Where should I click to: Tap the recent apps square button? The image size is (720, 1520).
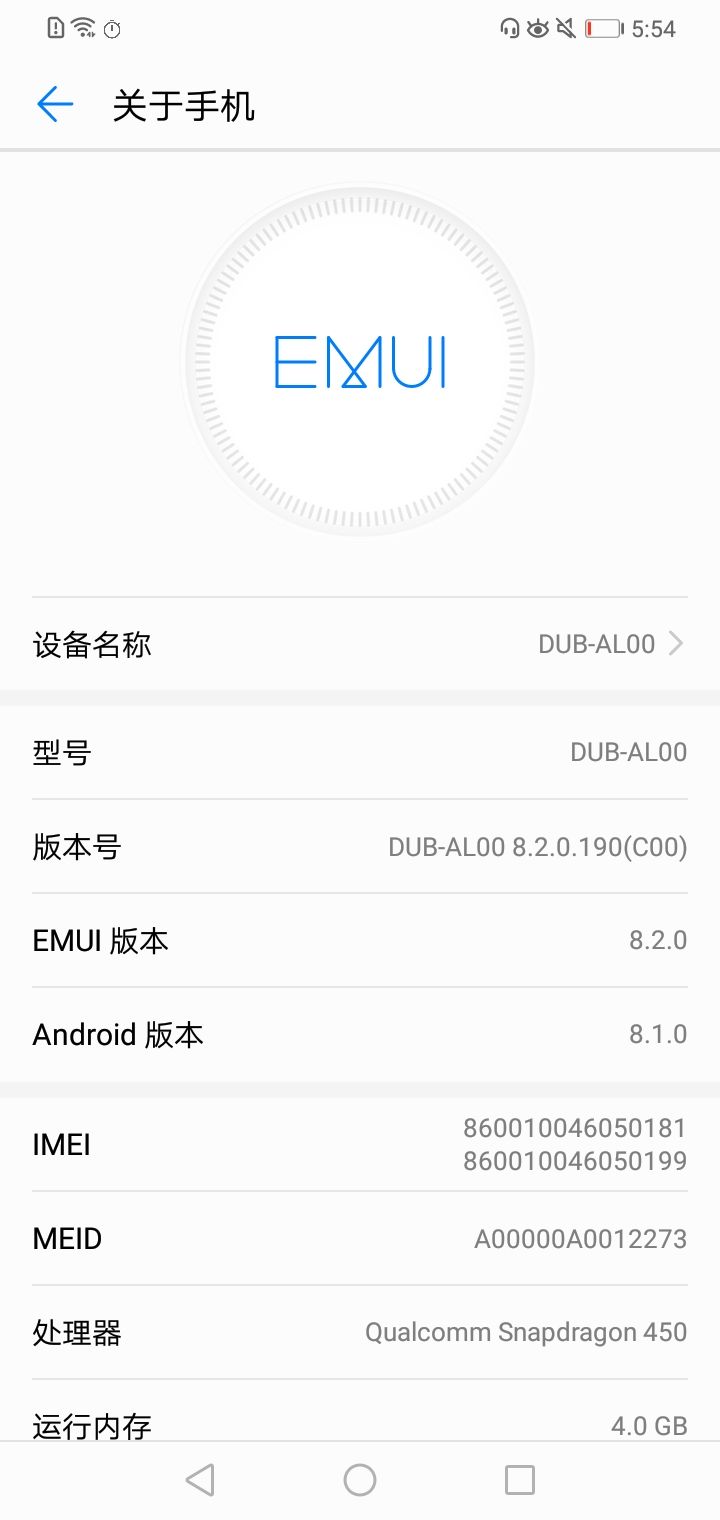(519, 1479)
